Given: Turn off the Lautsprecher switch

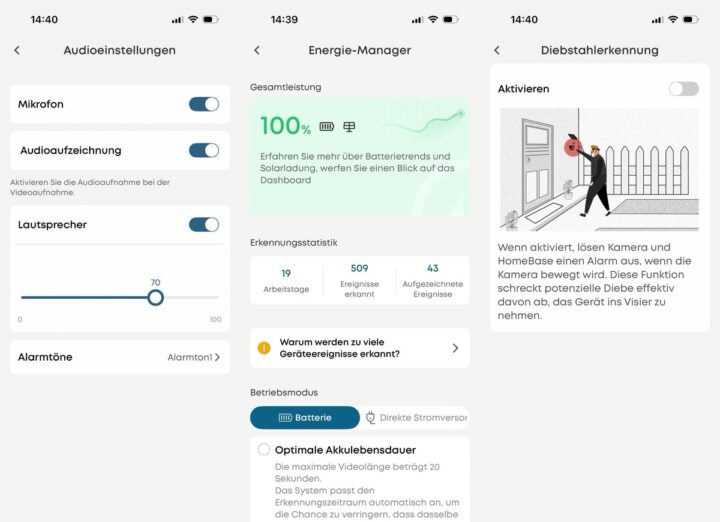Looking at the screenshot, I should 204,225.
